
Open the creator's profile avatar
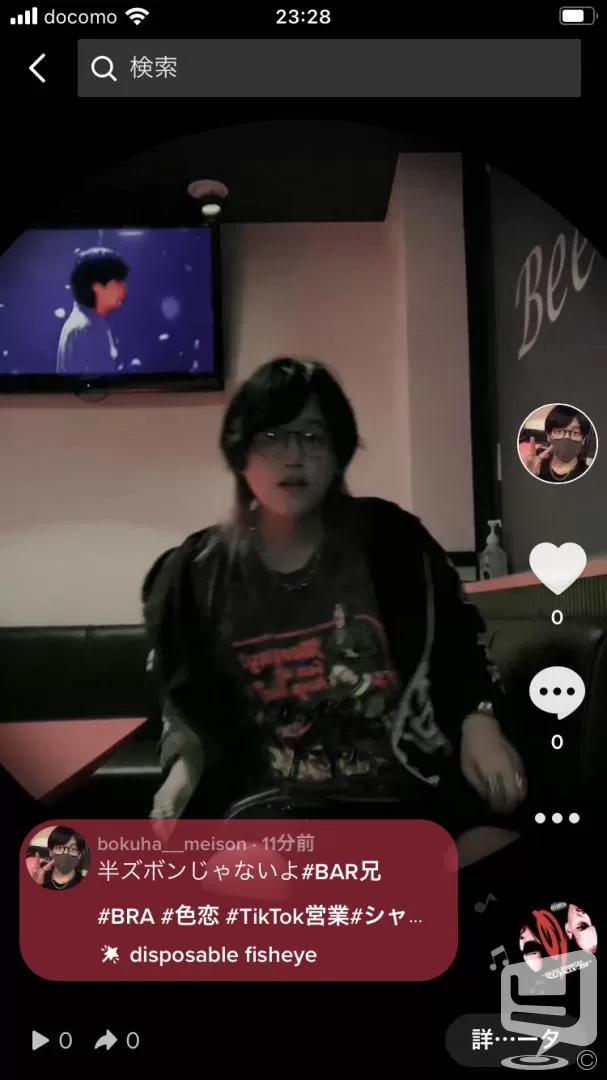coord(557,444)
